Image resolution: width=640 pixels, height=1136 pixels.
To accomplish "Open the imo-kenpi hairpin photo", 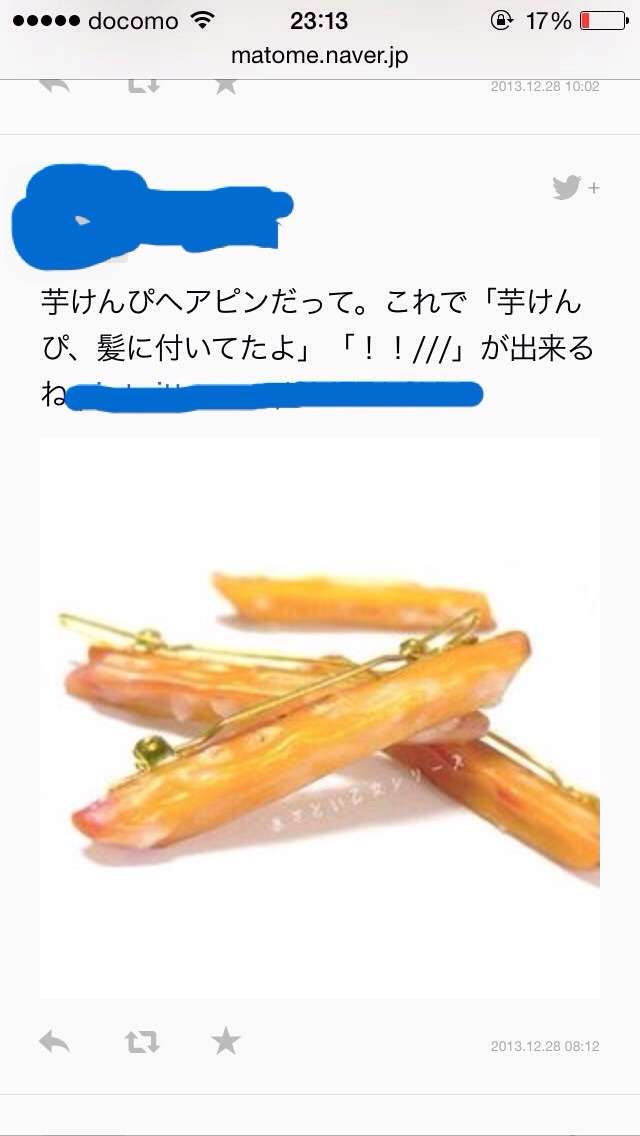I will [320, 717].
